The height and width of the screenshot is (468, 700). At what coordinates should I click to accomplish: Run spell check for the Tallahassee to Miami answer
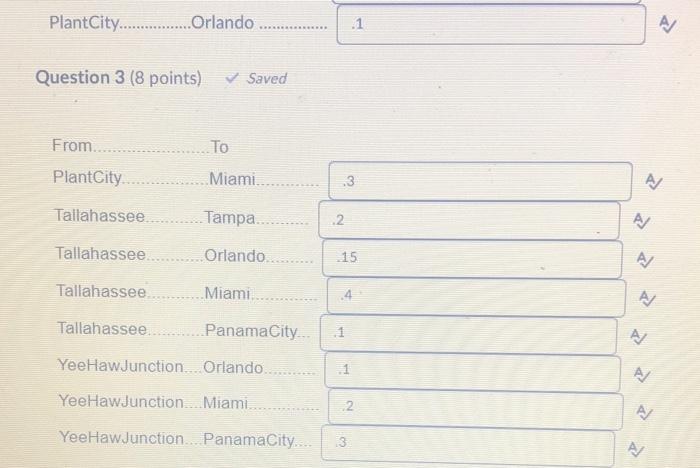point(647,298)
